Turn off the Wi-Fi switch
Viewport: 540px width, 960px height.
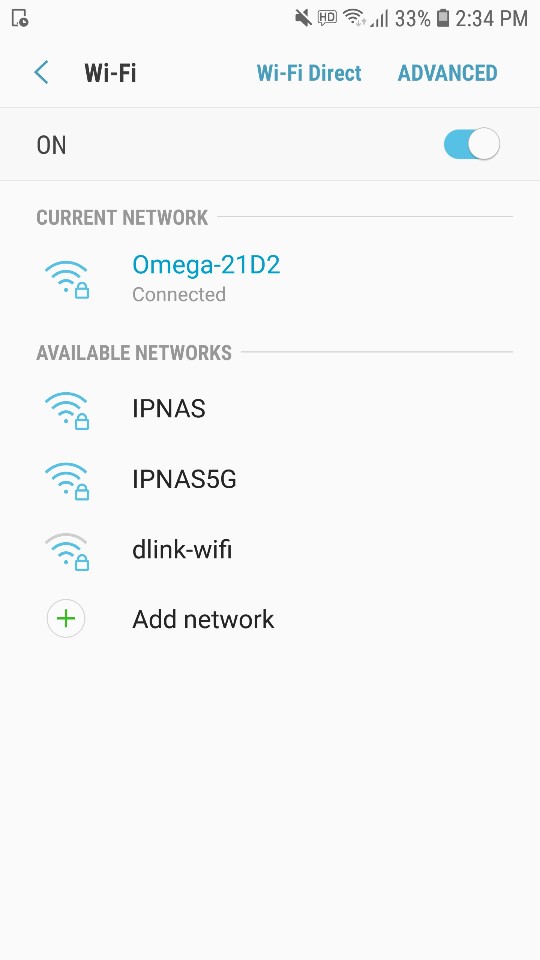pyautogui.click(x=471, y=144)
